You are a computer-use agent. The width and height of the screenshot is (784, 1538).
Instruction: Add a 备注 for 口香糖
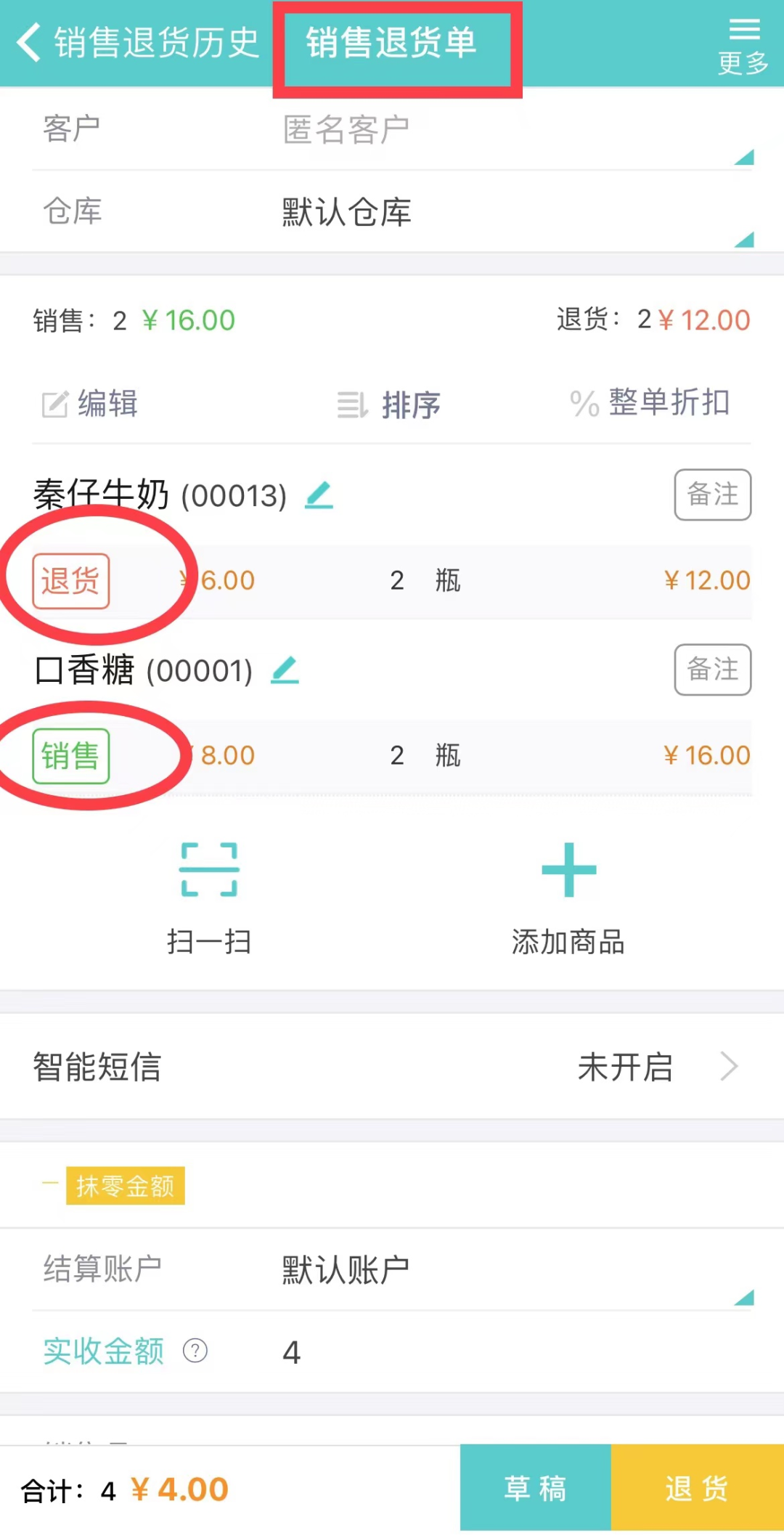(713, 670)
